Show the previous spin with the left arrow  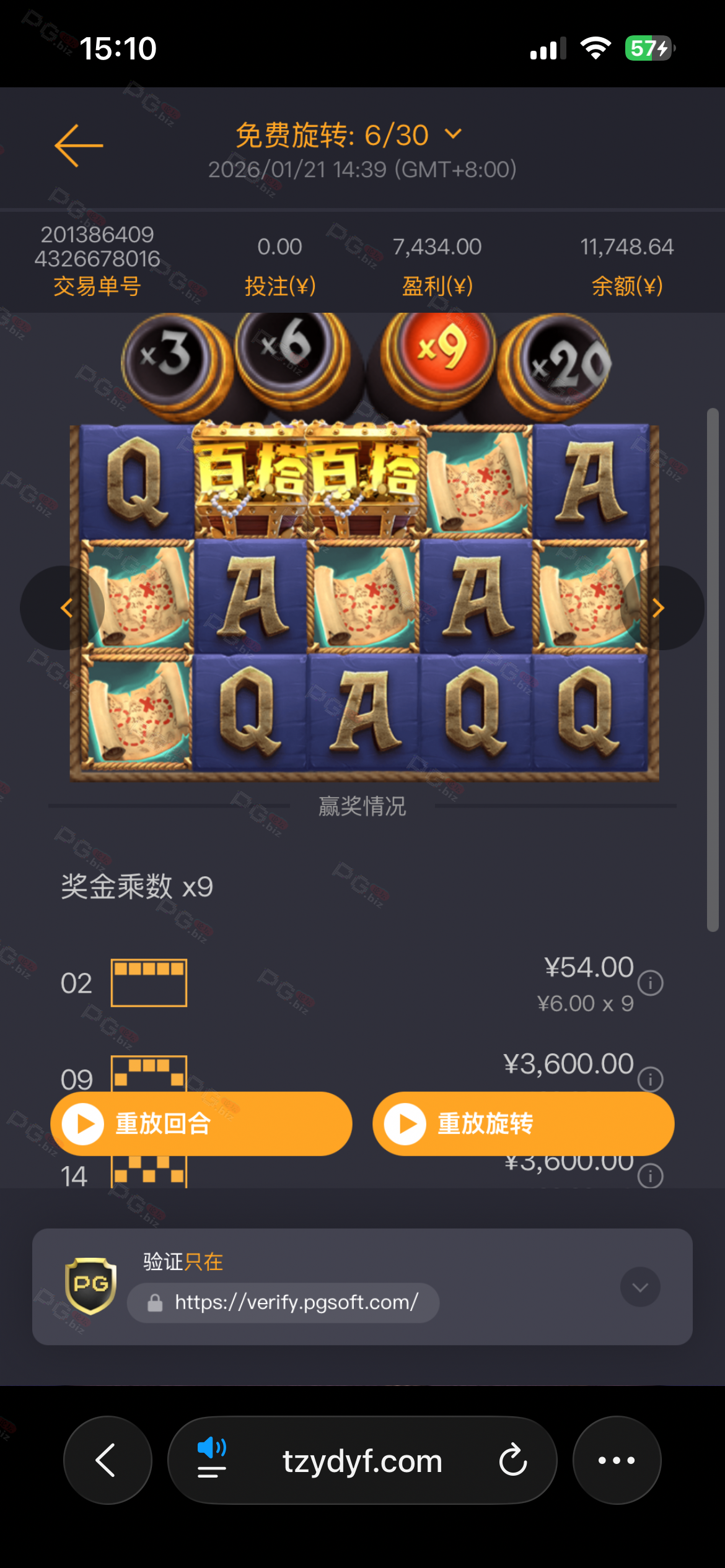pos(66,608)
